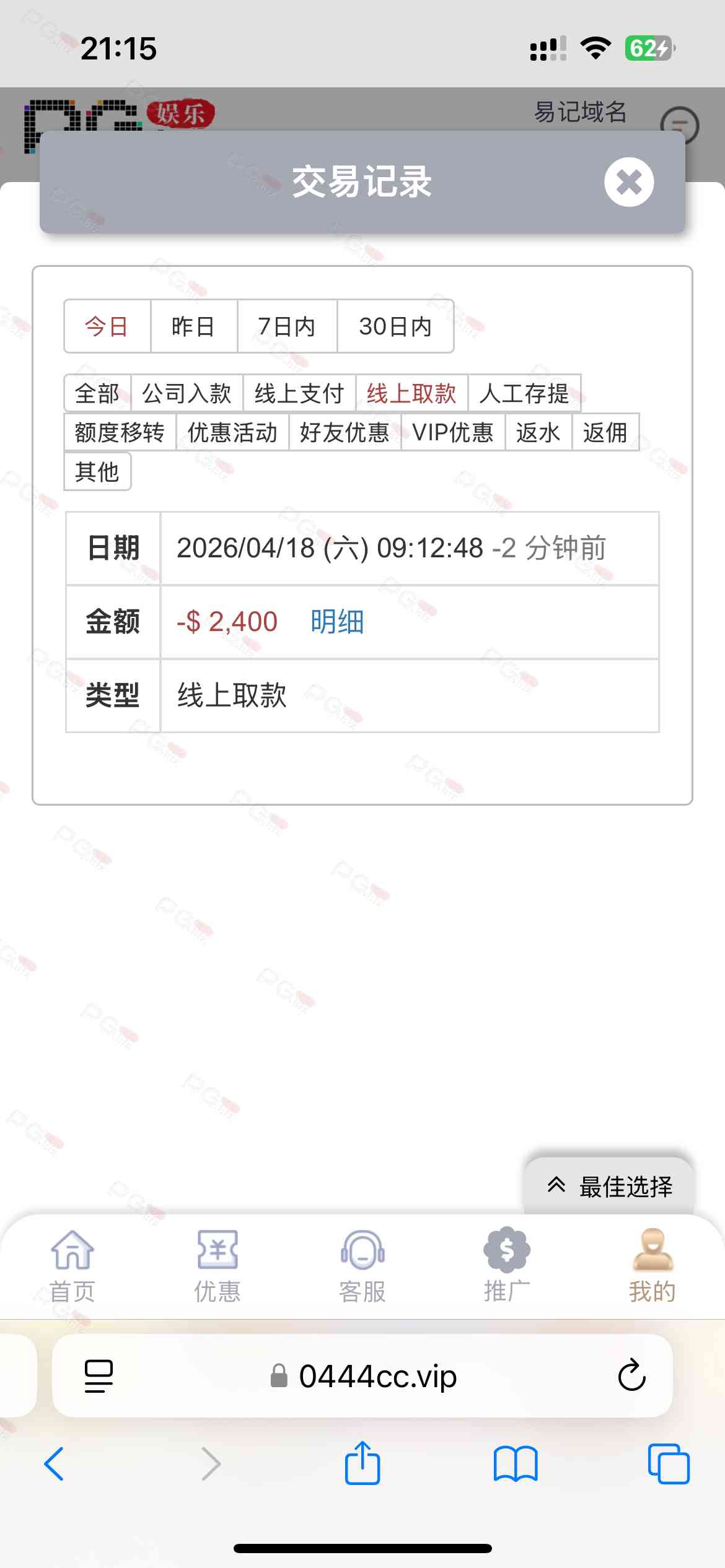This screenshot has width=725, height=1568.
Task: Show records for 30日内
Action: coord(395,326)
